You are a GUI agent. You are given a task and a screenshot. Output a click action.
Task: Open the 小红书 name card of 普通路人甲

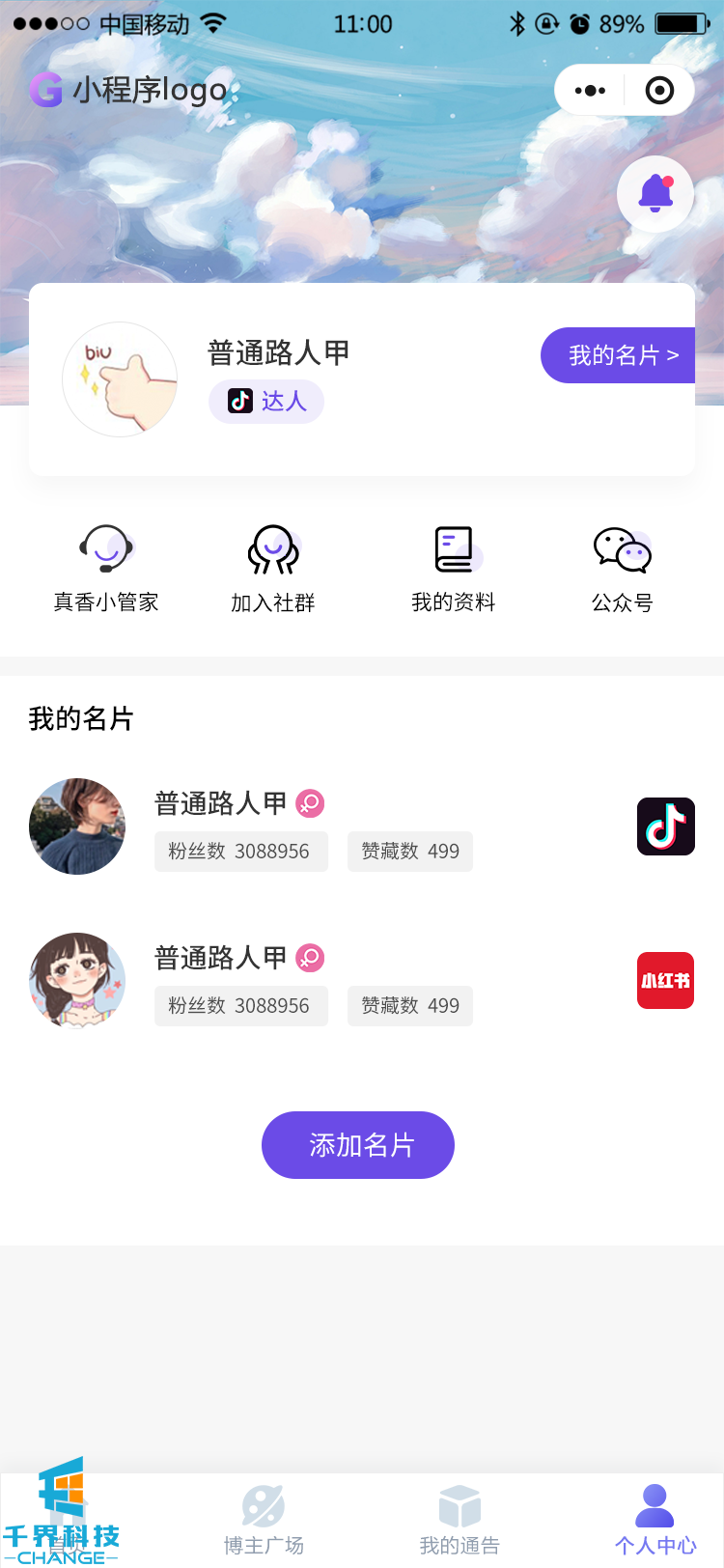point(362,981)
